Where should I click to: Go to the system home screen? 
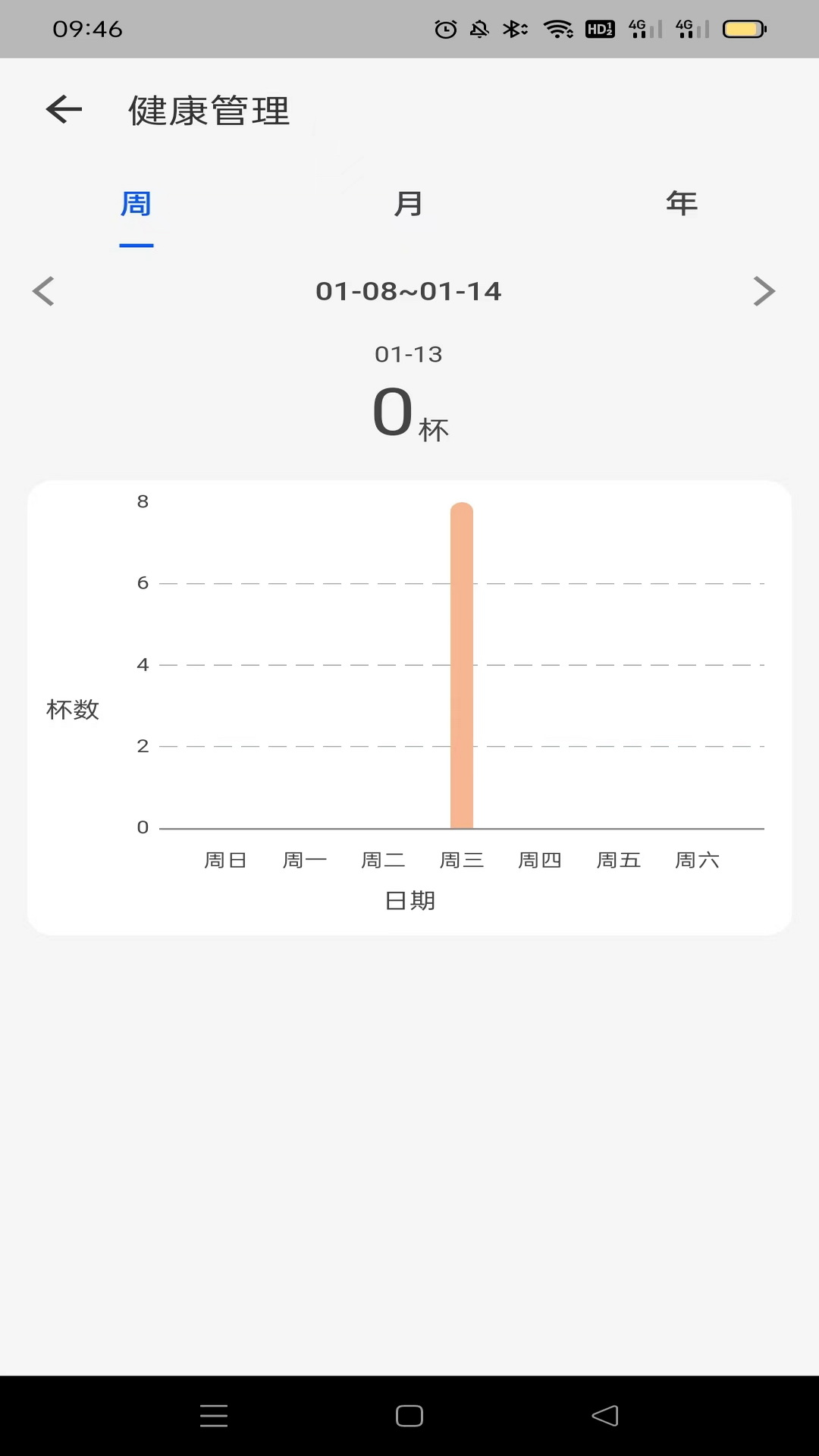(409, 1416)
